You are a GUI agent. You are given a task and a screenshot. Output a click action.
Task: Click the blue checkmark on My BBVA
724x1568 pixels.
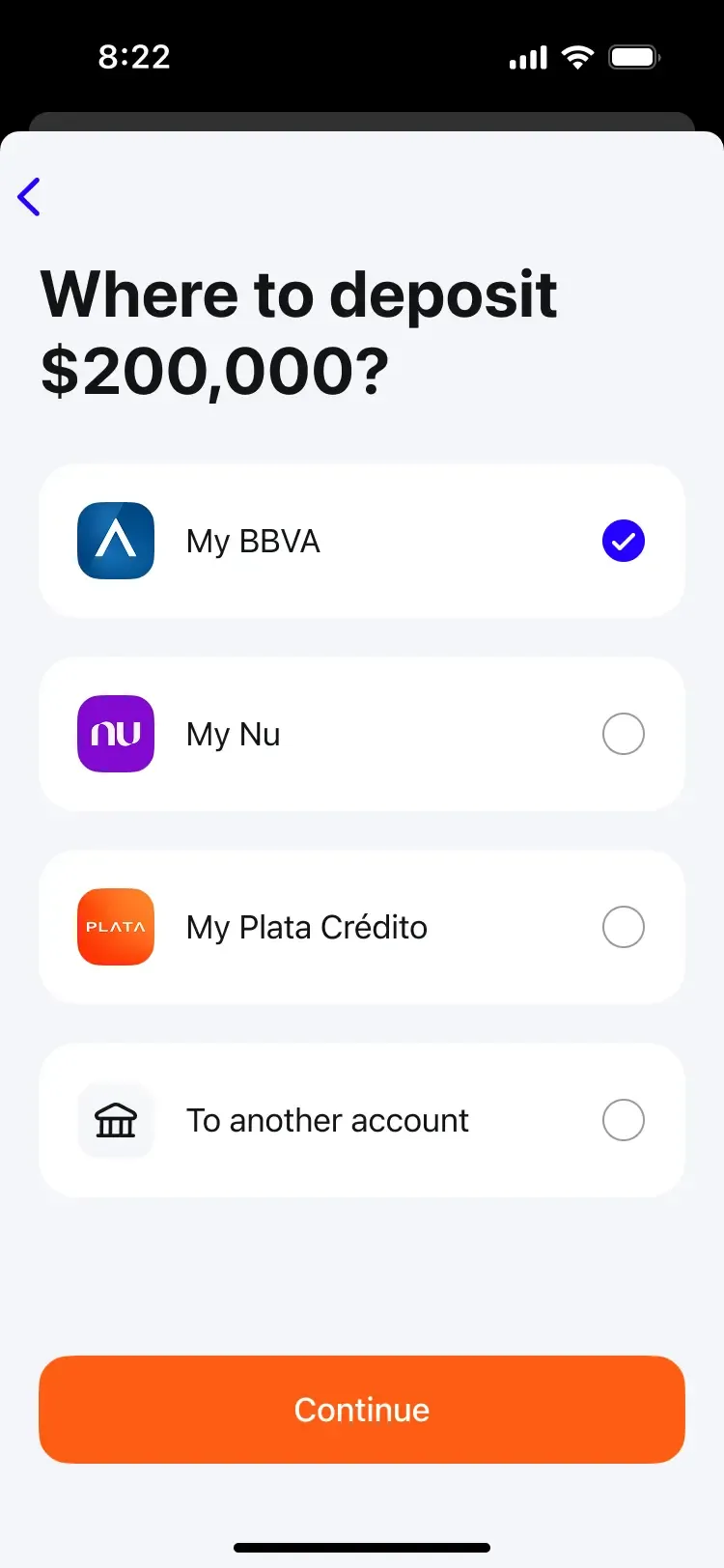click(623, 541)
